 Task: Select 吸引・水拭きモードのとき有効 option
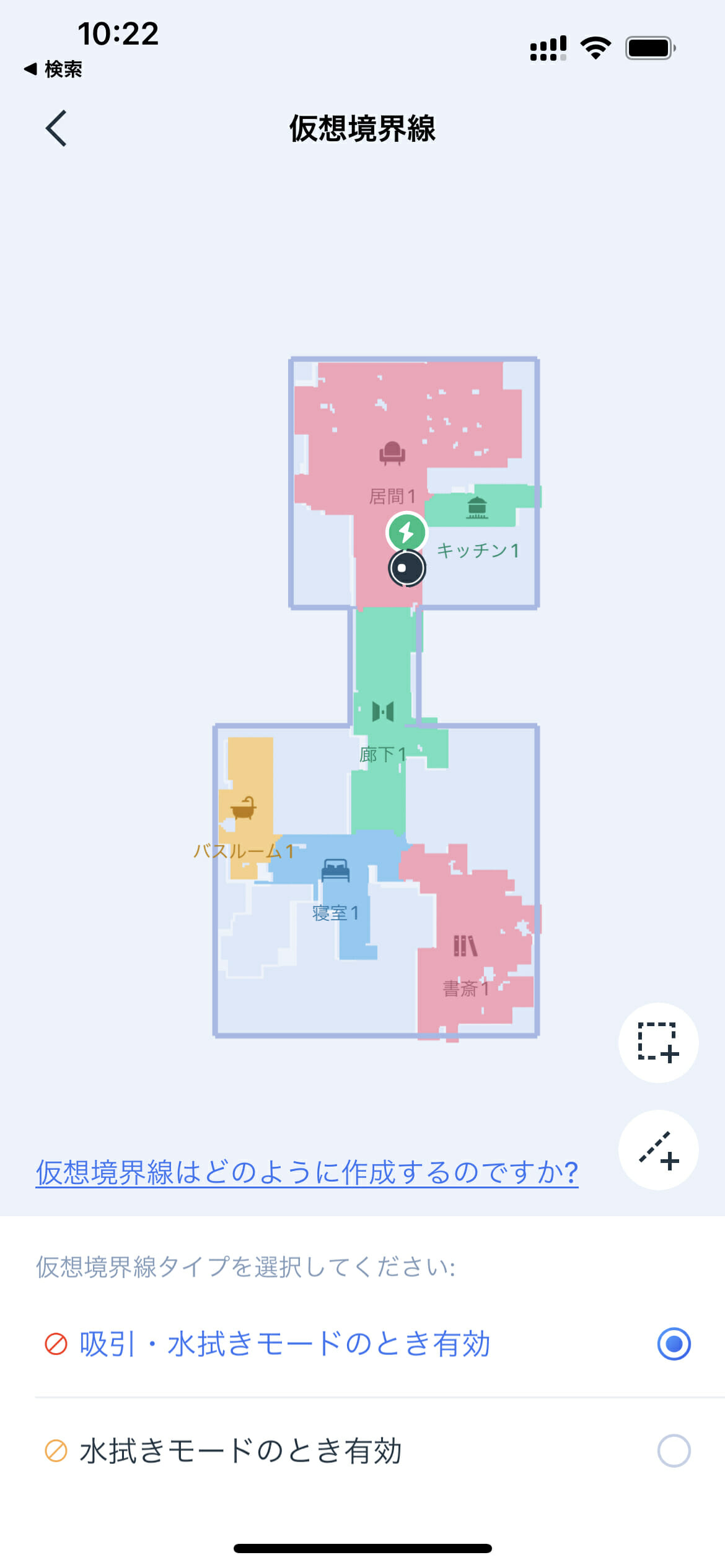tap(673, 1344)
